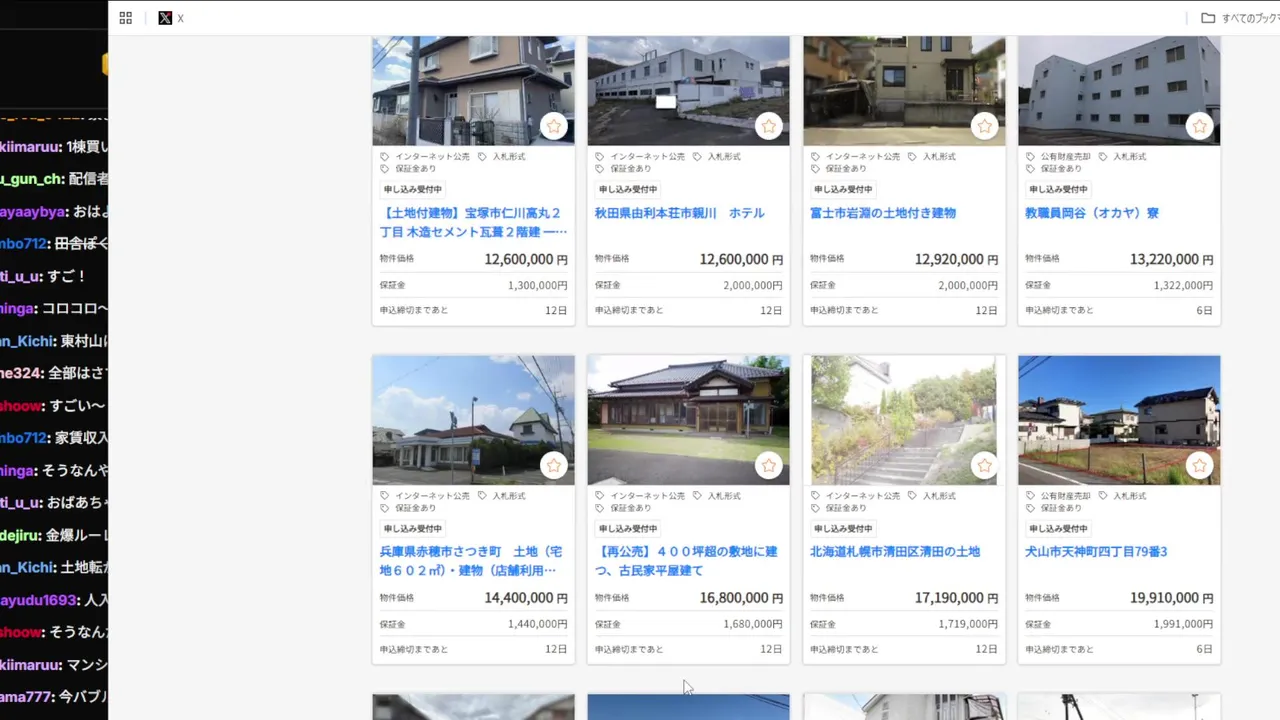This screenshot has height=720, width=1280.
Task: Open the すべてのブックマーク folder
Action: pyautogui.click(x=1240, y=18)
